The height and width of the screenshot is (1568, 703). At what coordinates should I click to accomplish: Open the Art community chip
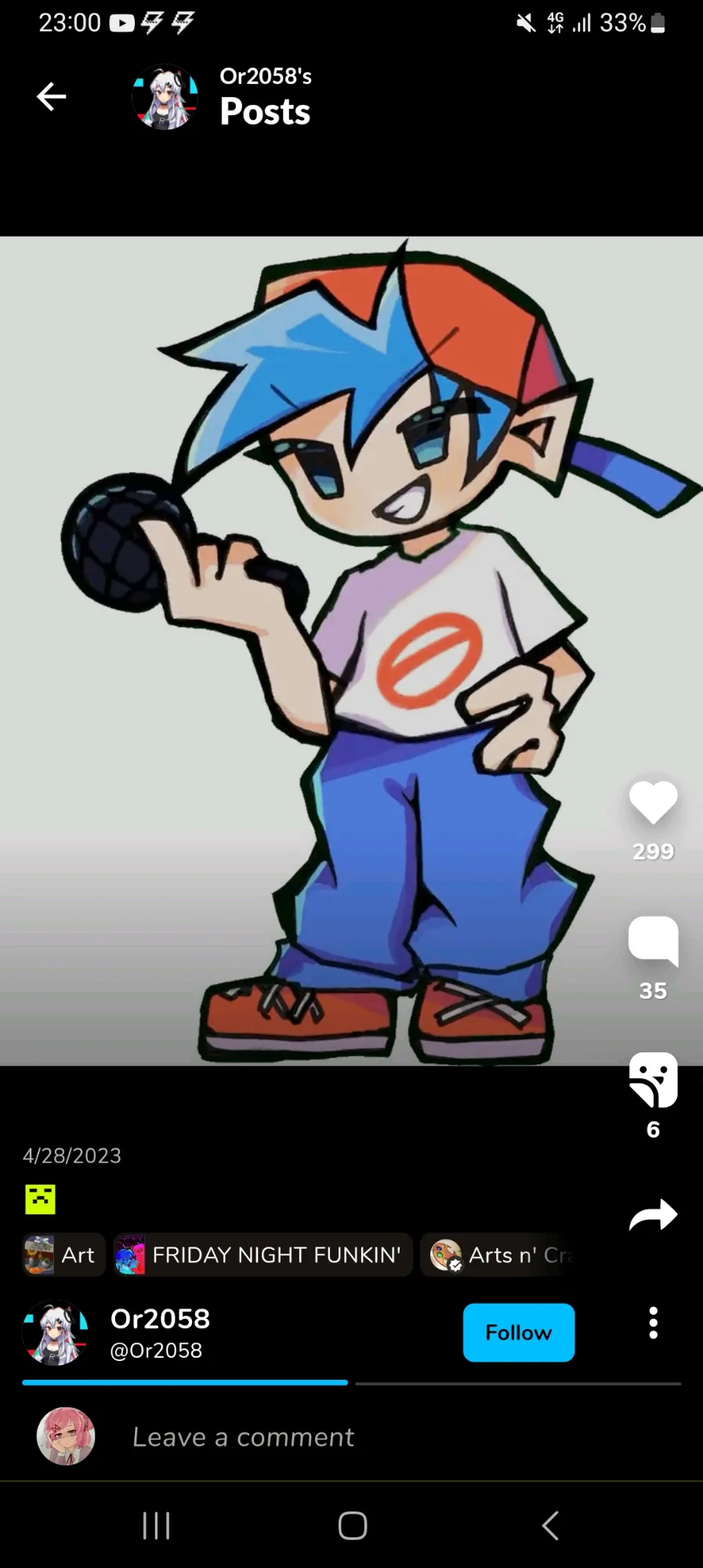pyautogui.click(x=63, y=1255)
